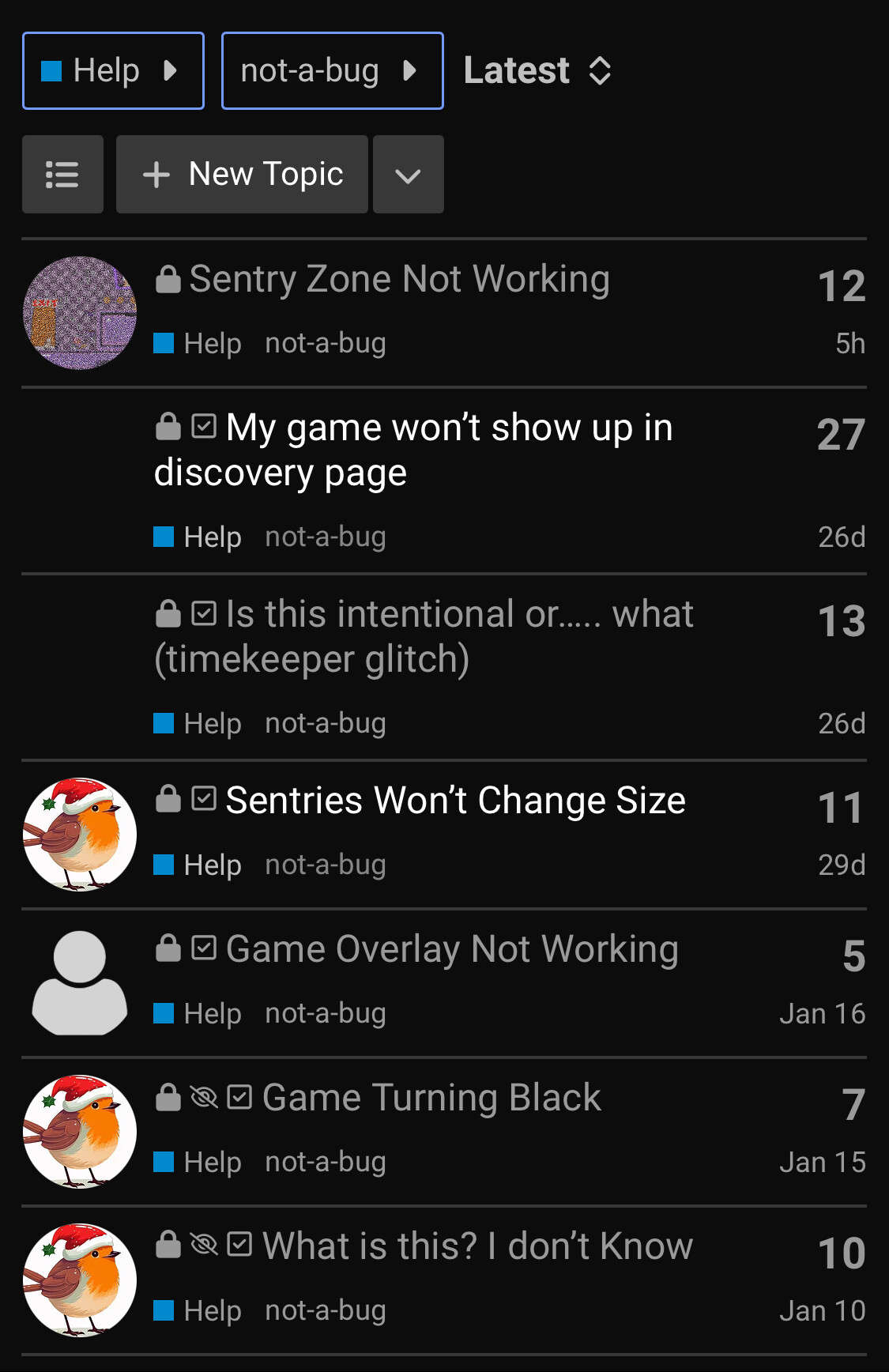Click the robin avatar next to Game Turning Black
889x1372 pixels.
pyautogui.click(x=79, y=1131)
